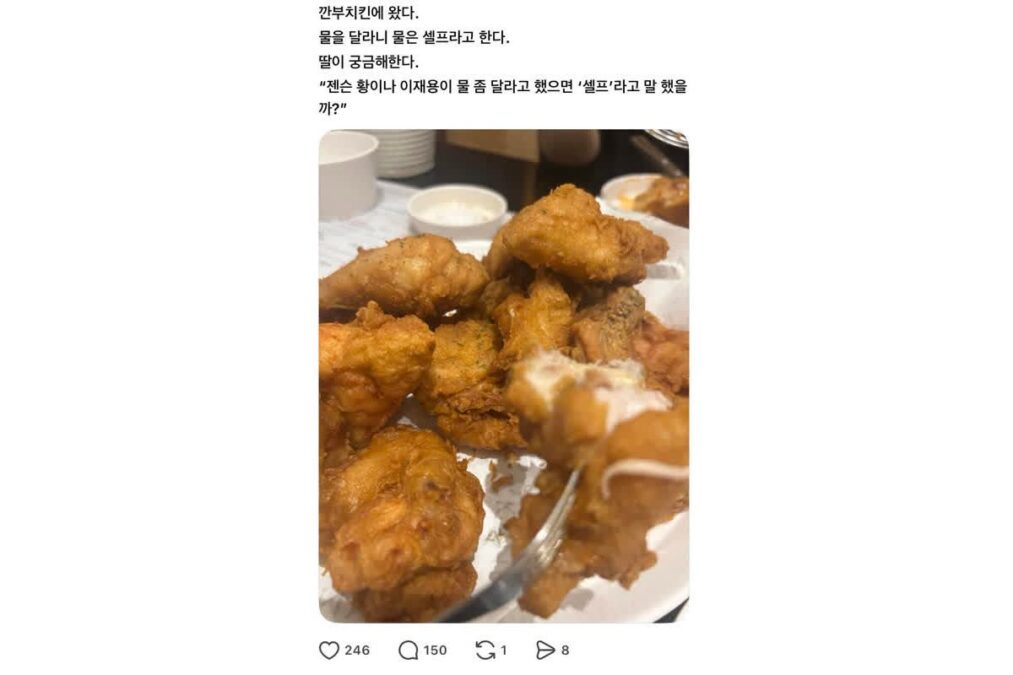Open the comments on this post
The height and width of the screenshot is (675, 1013).
pyautogui.click(x=408, y=650)
